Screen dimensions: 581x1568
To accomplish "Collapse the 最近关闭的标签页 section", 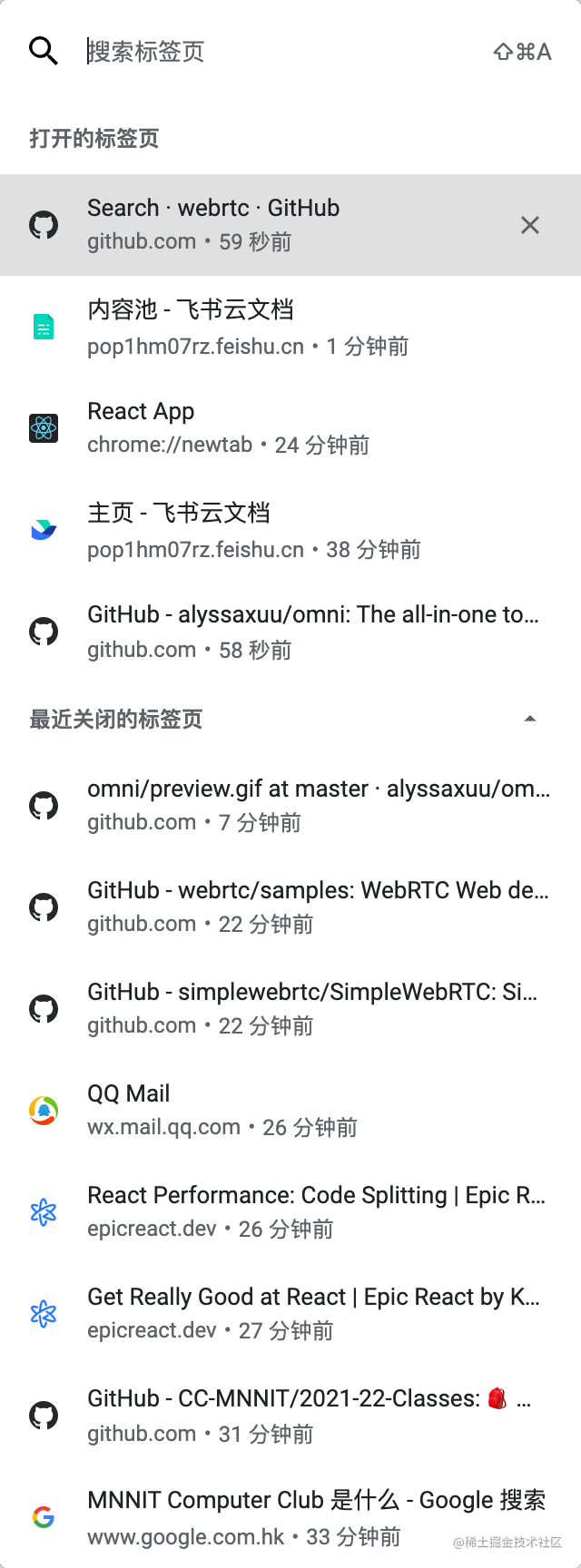I will tap(530, 719).
